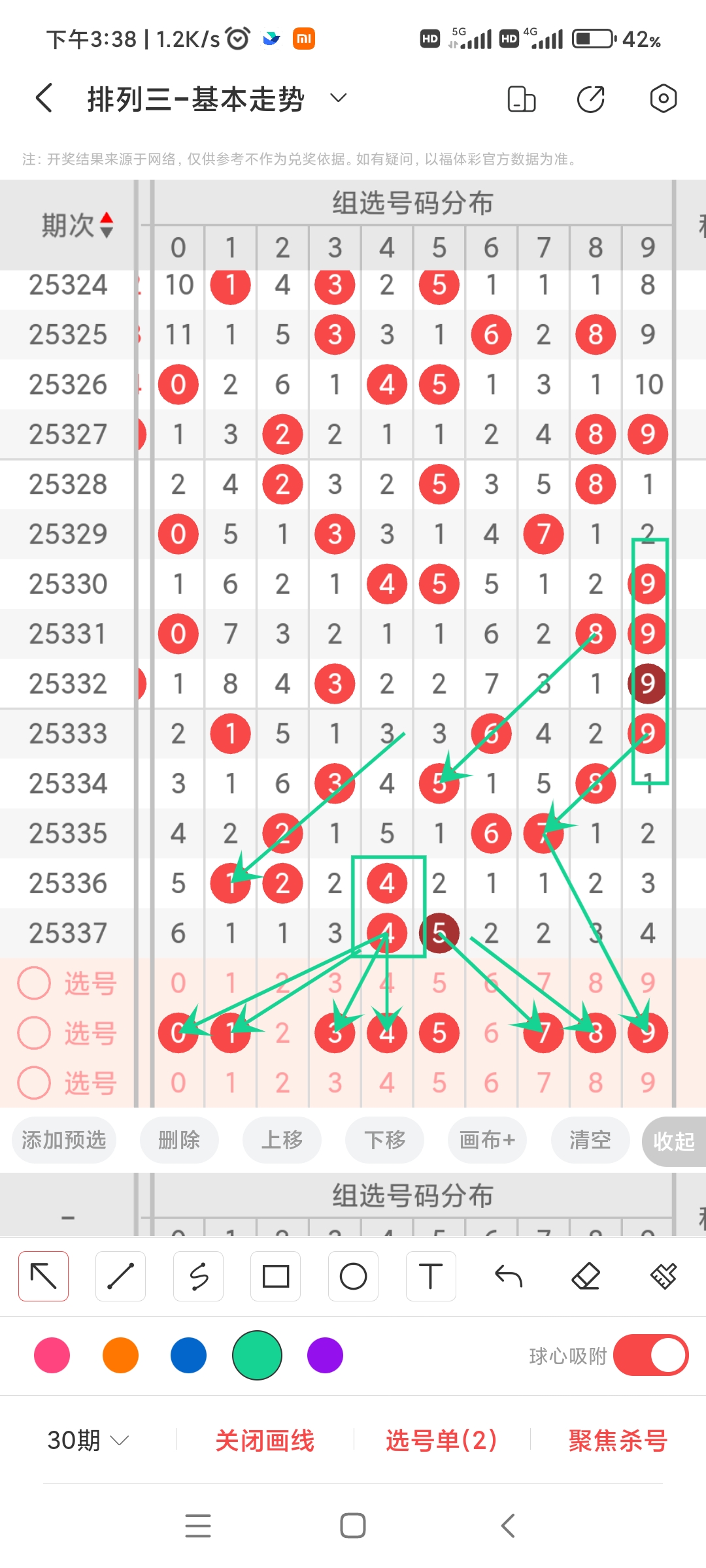Expand the canvas with 画布+

tap(487, 1140)
